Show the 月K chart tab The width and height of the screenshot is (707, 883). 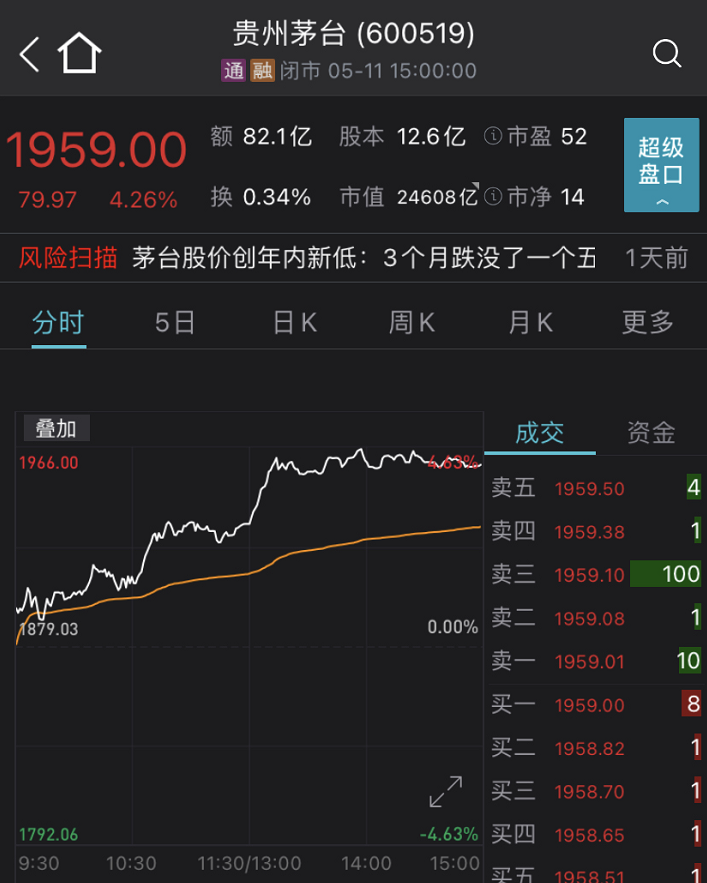pyautogui.click(x=530, y=322)
